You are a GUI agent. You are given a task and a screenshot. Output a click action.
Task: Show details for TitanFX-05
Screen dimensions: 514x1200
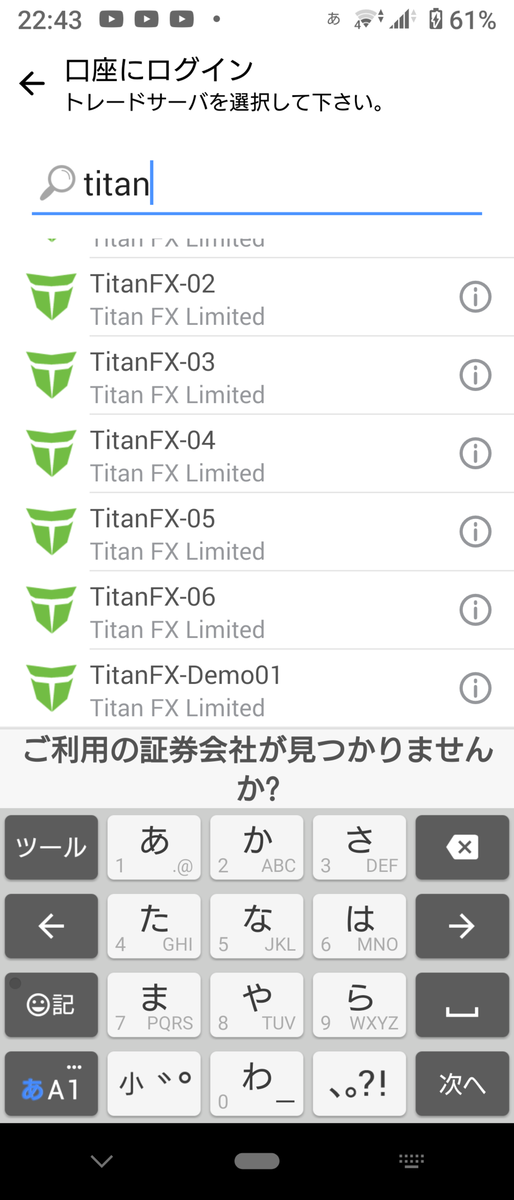click(475, 531)
